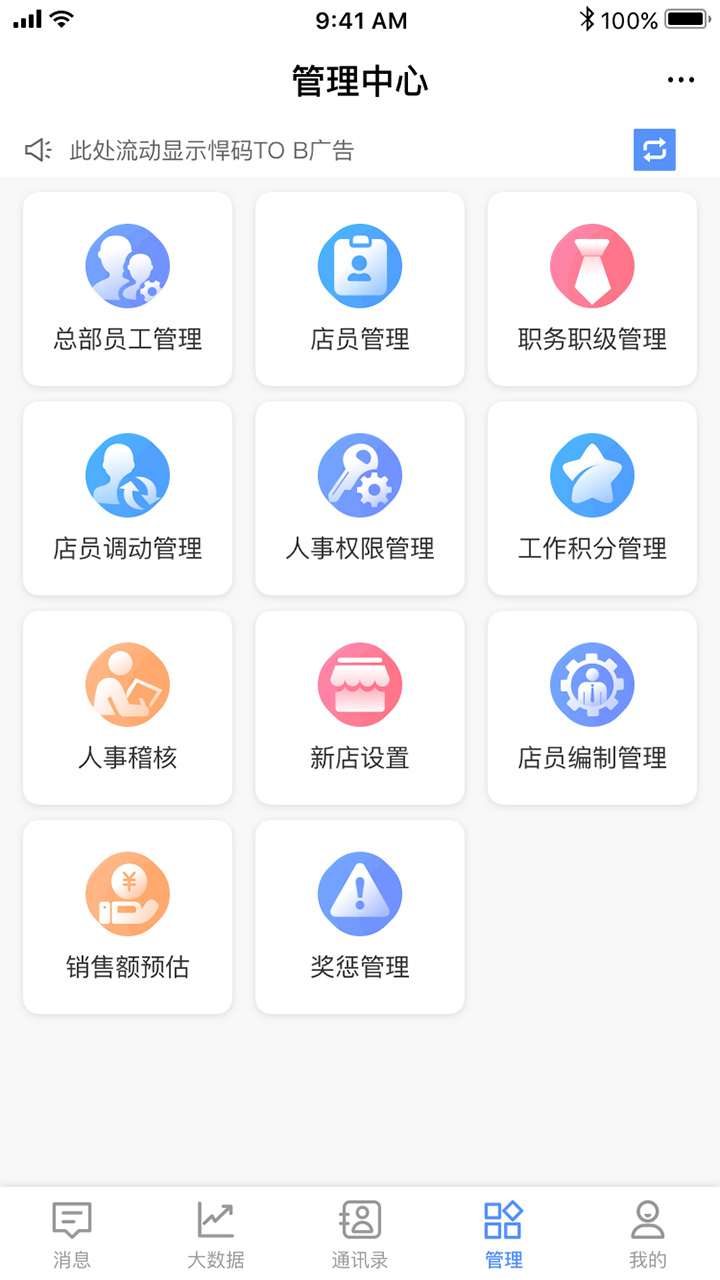Open 店员调动管理 card
This screenshot has width=720, height=1280.
click(128, 498)
